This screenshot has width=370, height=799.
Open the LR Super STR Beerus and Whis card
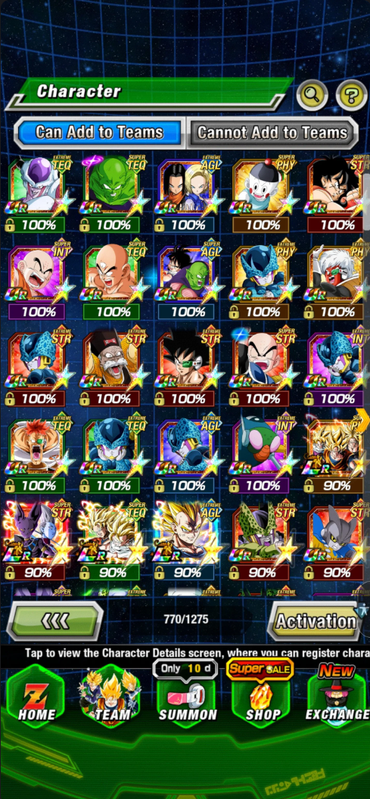point(39,542)
